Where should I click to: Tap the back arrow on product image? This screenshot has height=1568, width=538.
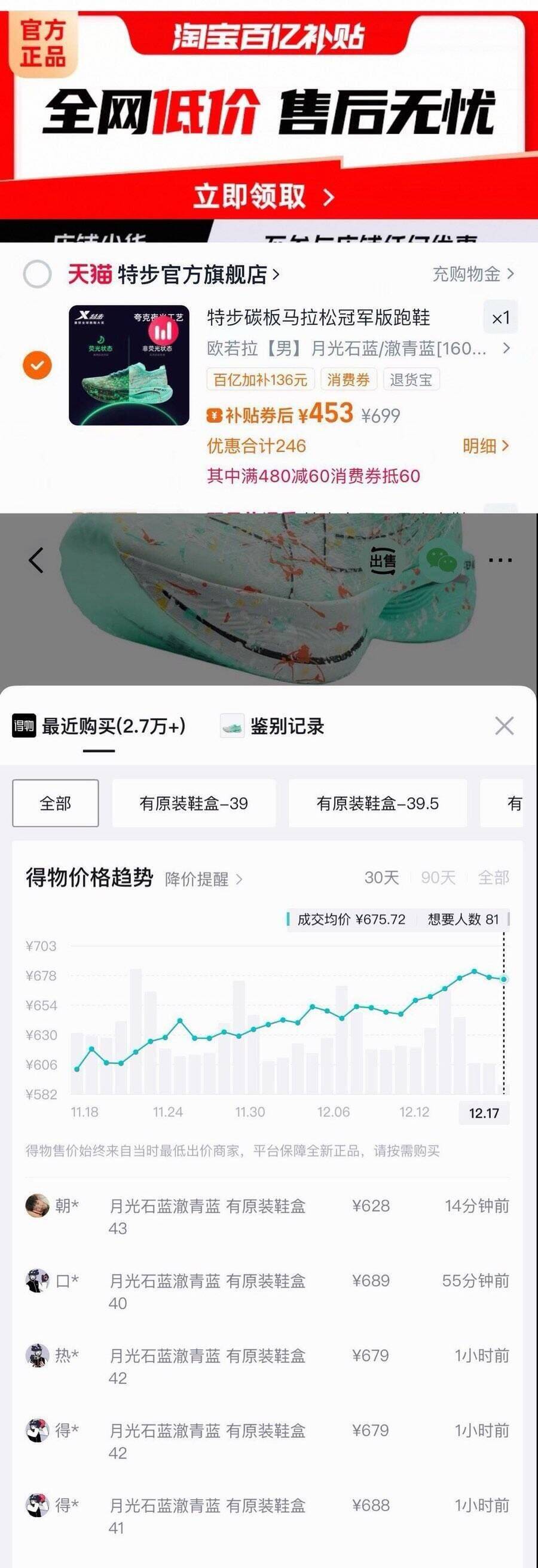(36, 560)
